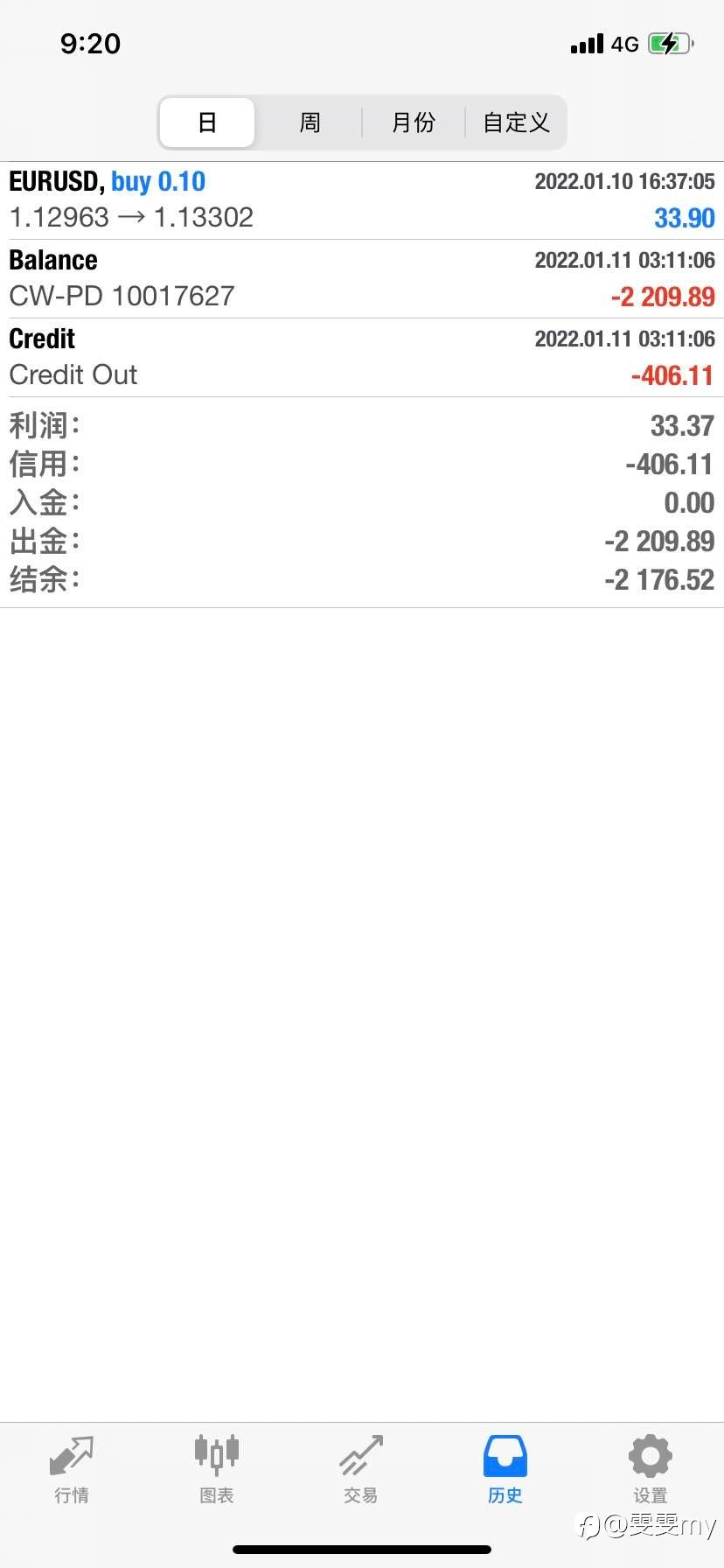
Task: Go to the 行情 quotes tab
Action: [x=72, y=1470]
